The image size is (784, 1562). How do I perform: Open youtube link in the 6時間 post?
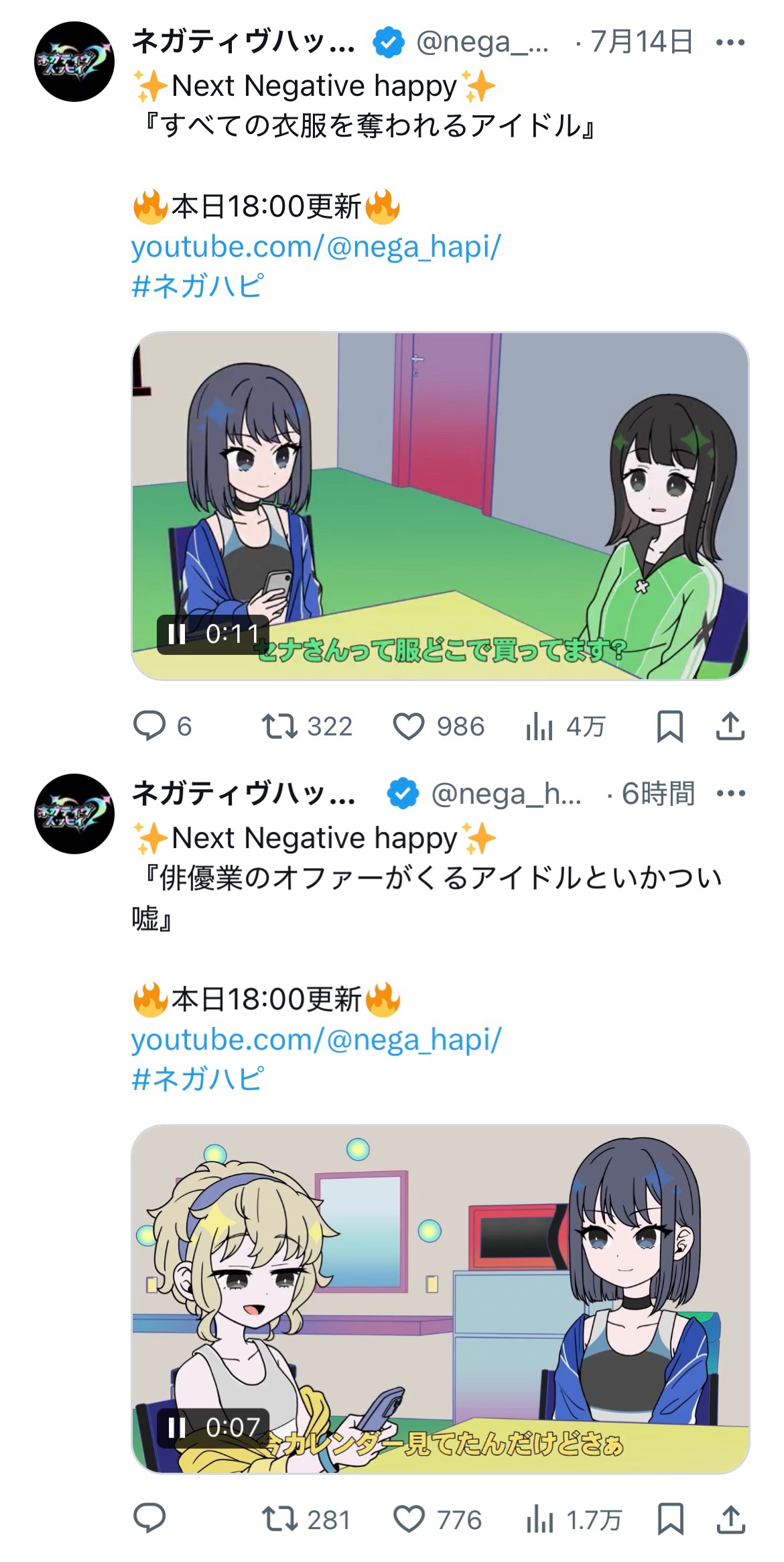316,1040
